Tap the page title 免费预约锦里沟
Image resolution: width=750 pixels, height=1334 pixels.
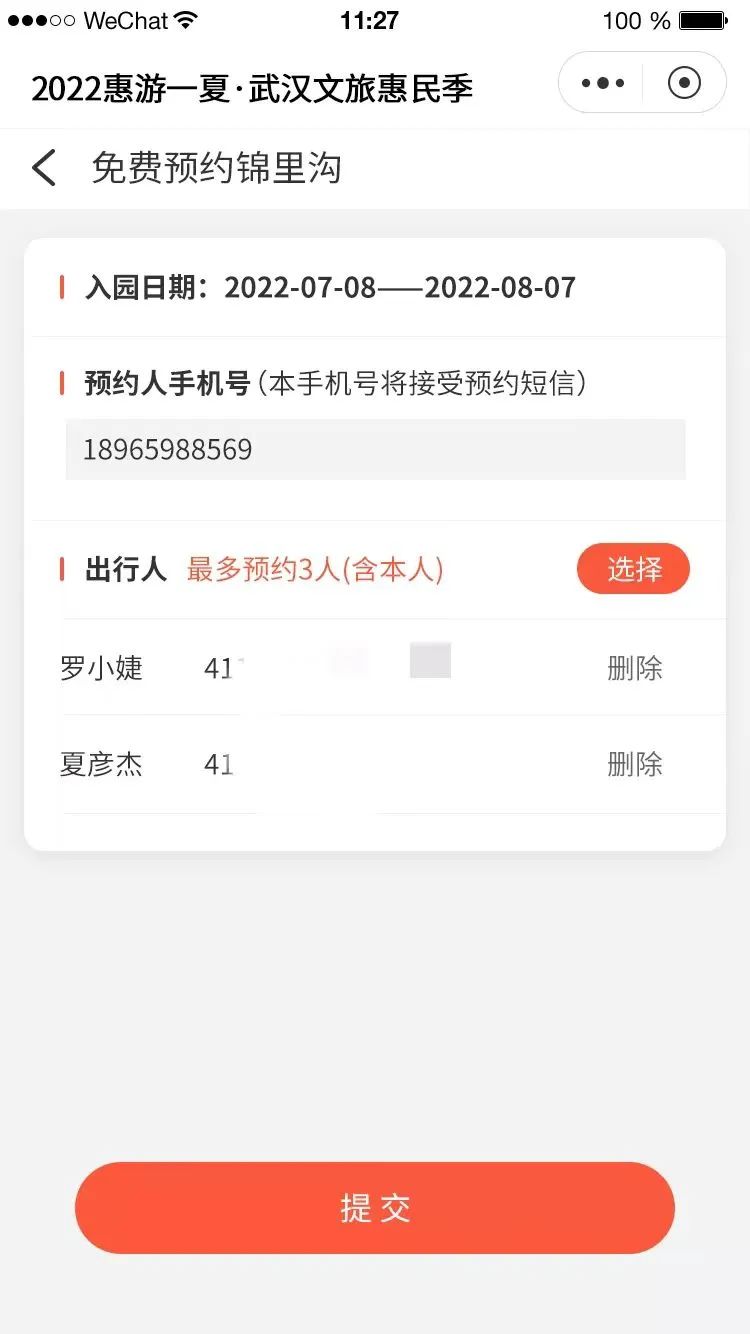216,168
